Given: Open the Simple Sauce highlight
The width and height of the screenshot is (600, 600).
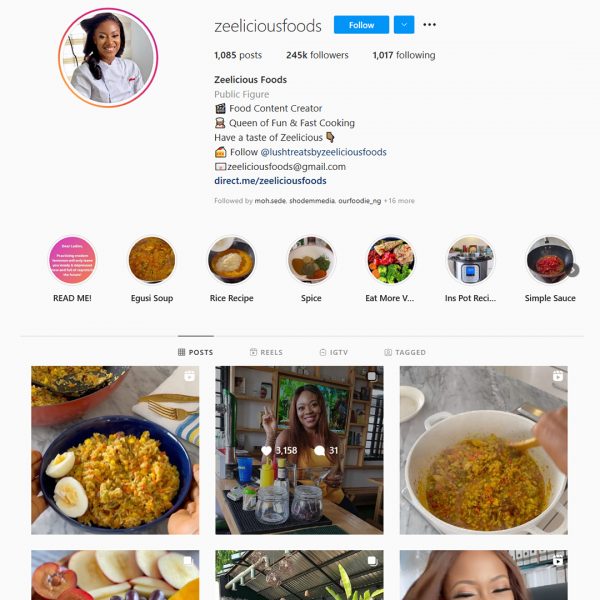Looking at the screenshot, I should pyautogui.click(x=548, y=261).
